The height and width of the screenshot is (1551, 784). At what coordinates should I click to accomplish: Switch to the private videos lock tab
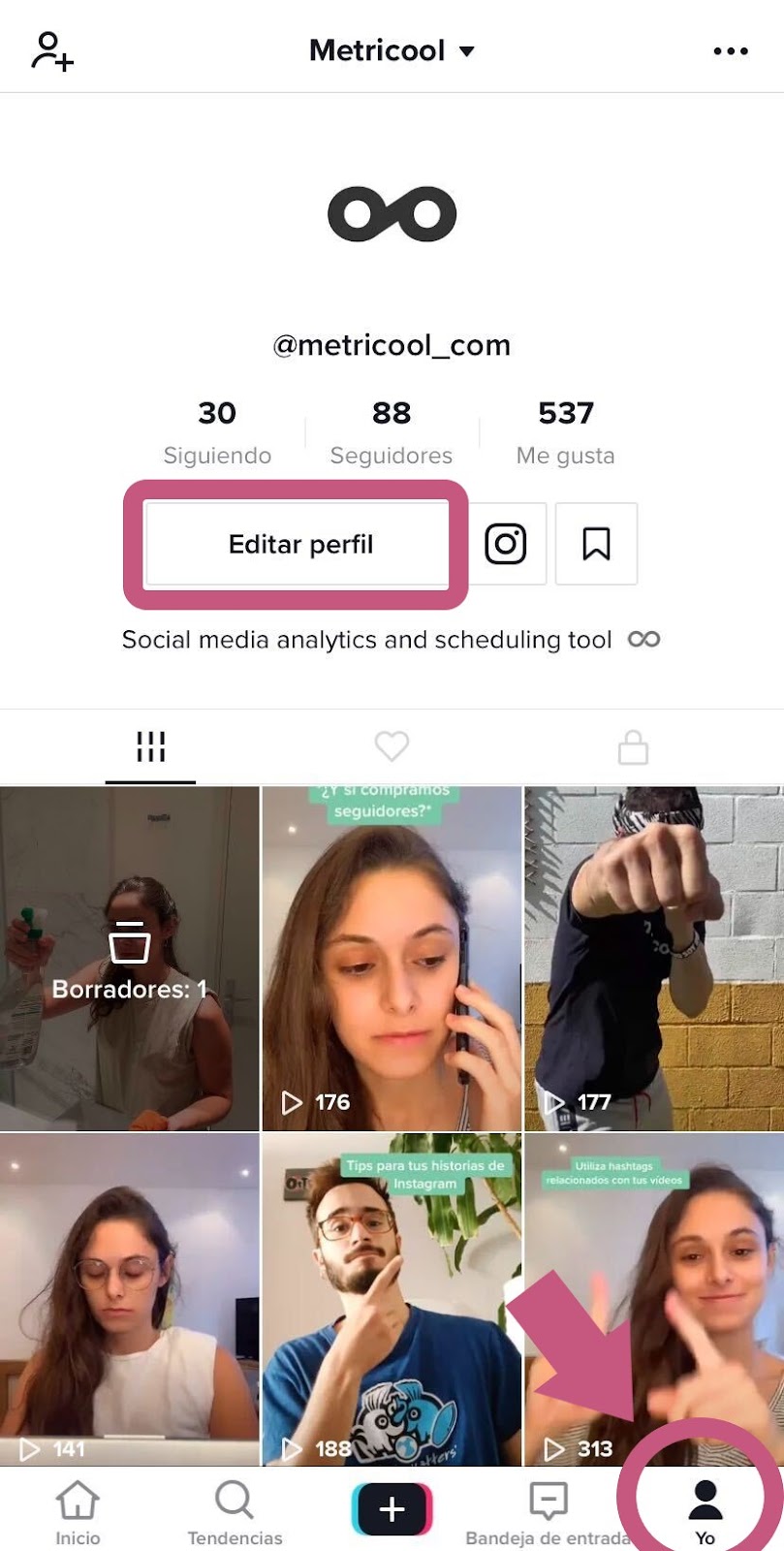point(633,747)
